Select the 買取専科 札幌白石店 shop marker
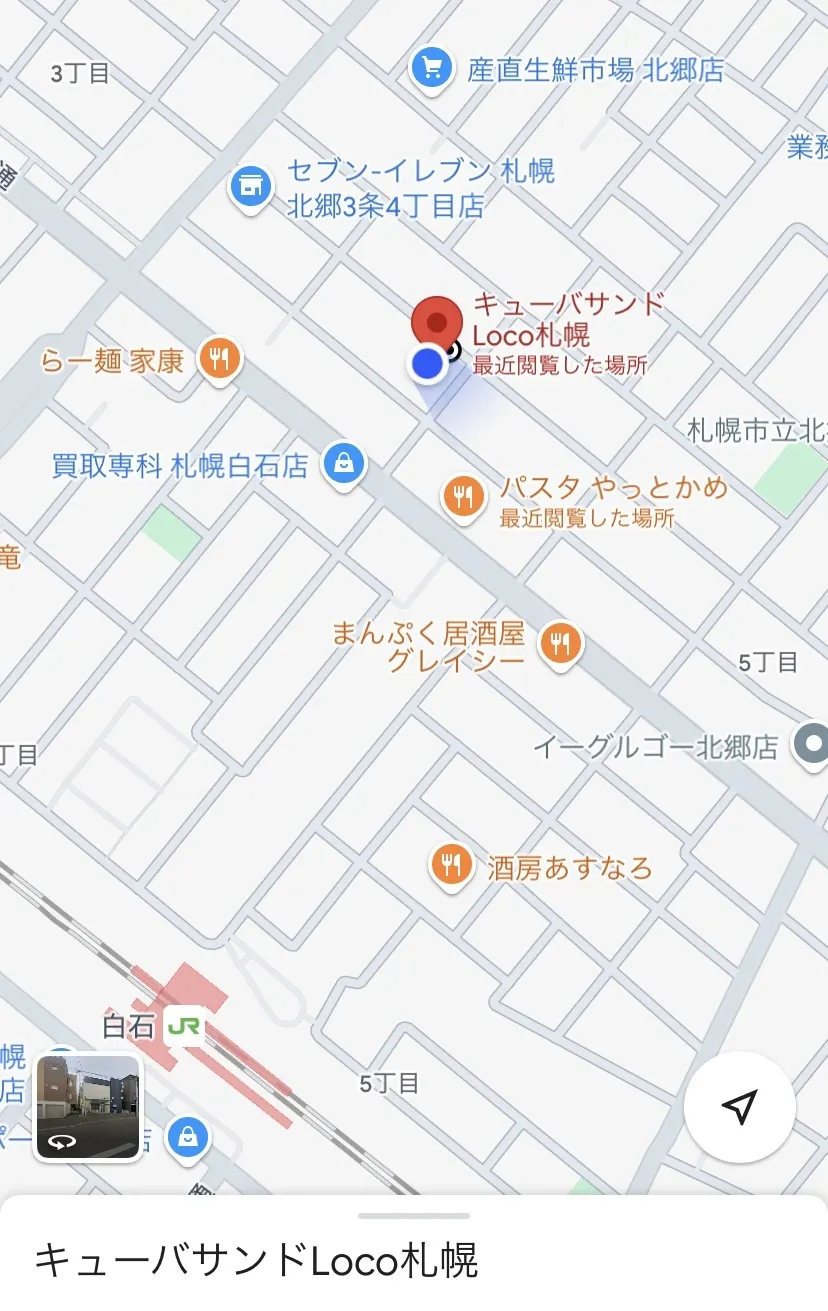Viewport: 828px width, 1311px height. (x=344, y=463)
